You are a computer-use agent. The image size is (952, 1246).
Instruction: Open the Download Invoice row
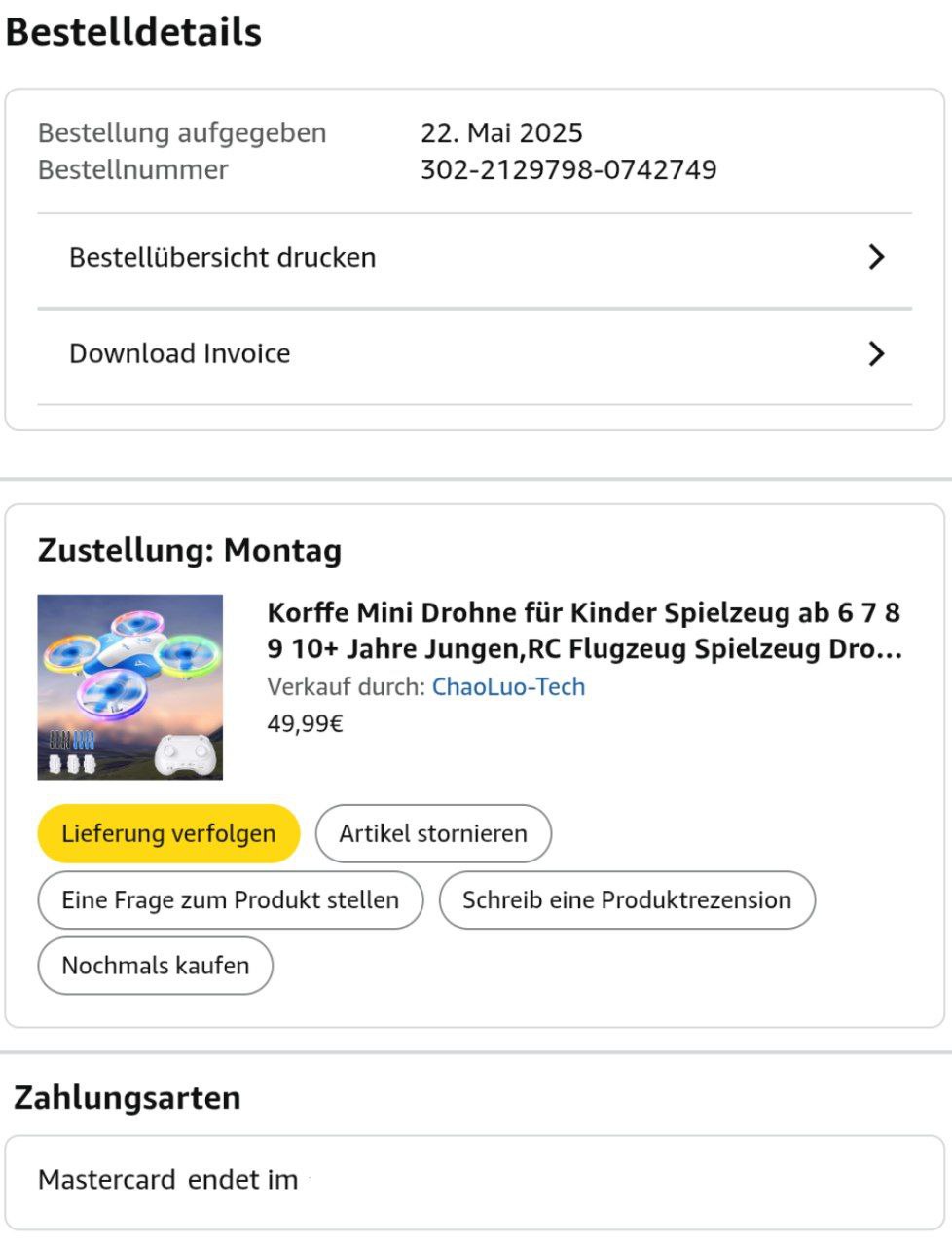pos(475,354)
